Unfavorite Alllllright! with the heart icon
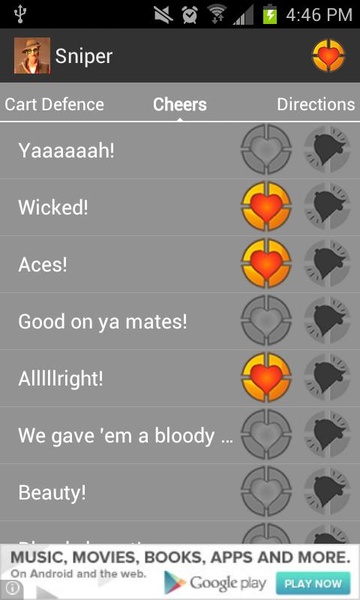Screen dimensions: 360x600 click(266, 378)
